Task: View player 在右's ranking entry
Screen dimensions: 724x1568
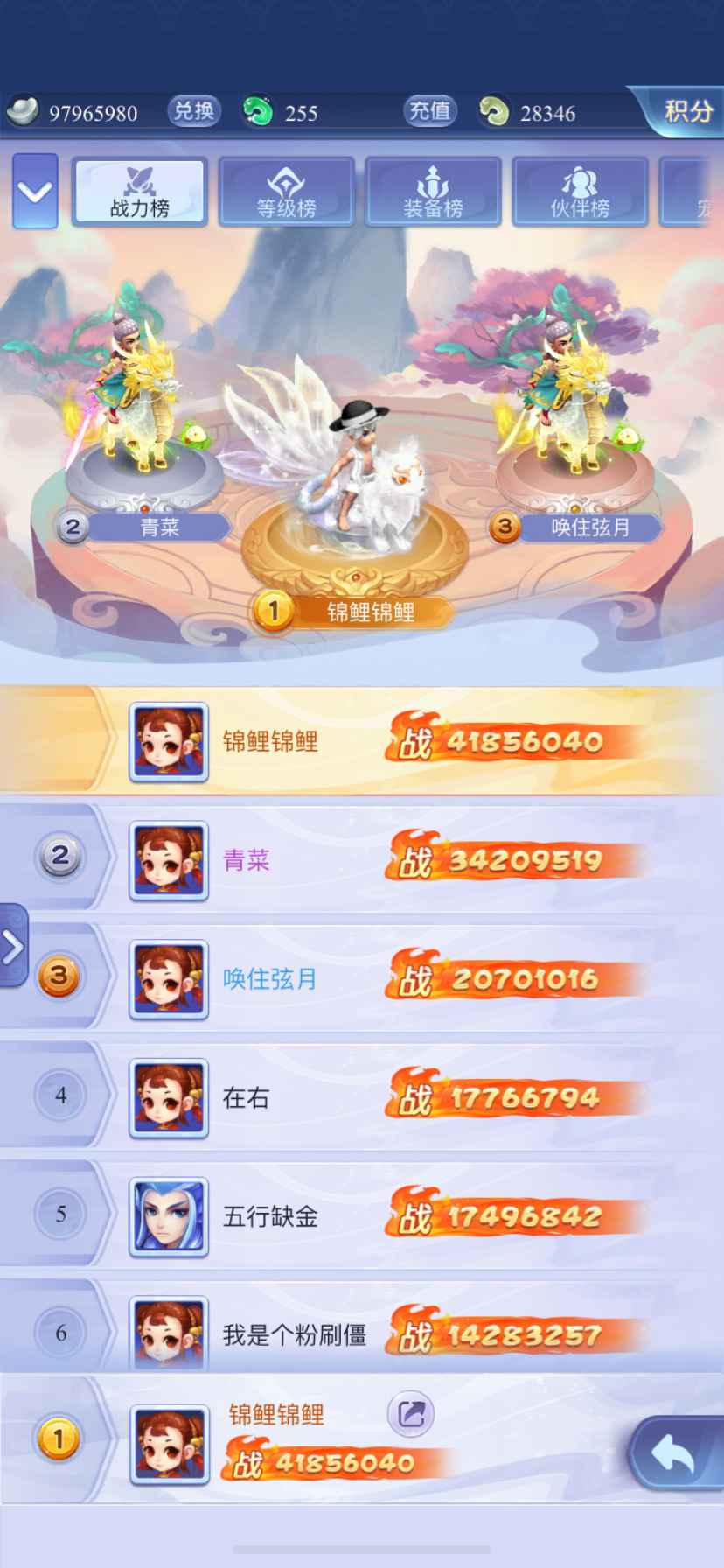Action: point(362,1097)
